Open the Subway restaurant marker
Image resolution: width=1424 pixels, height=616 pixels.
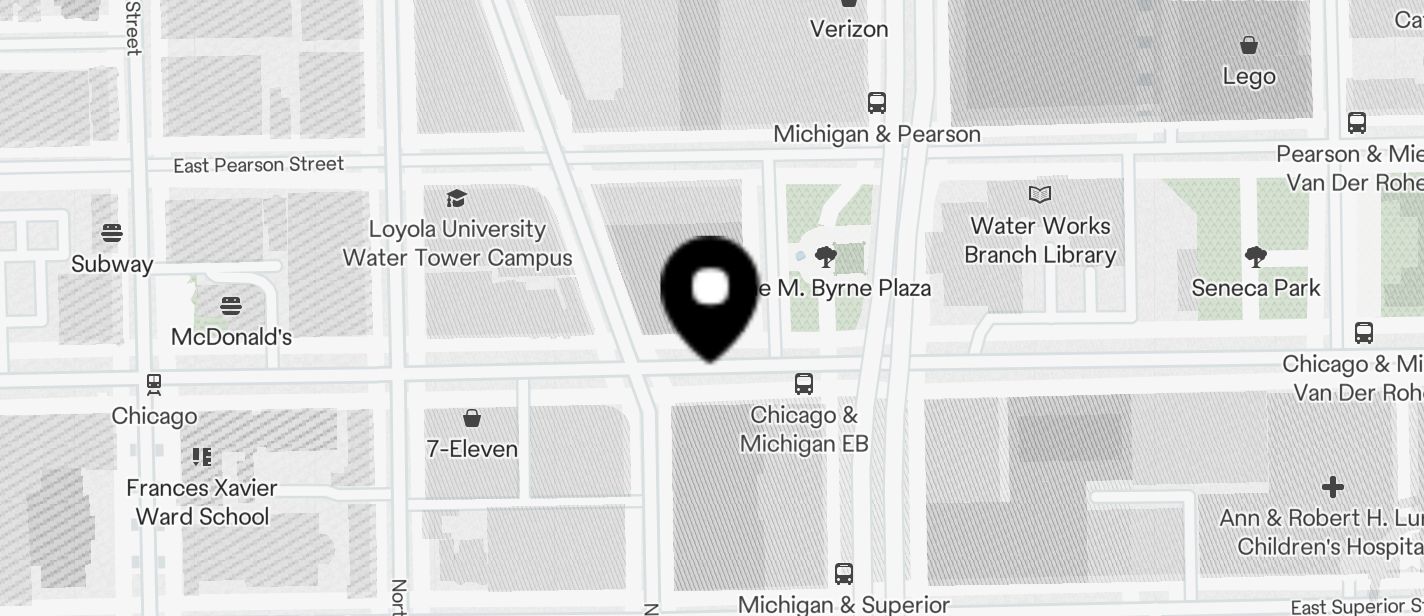(x=112, y=234)
